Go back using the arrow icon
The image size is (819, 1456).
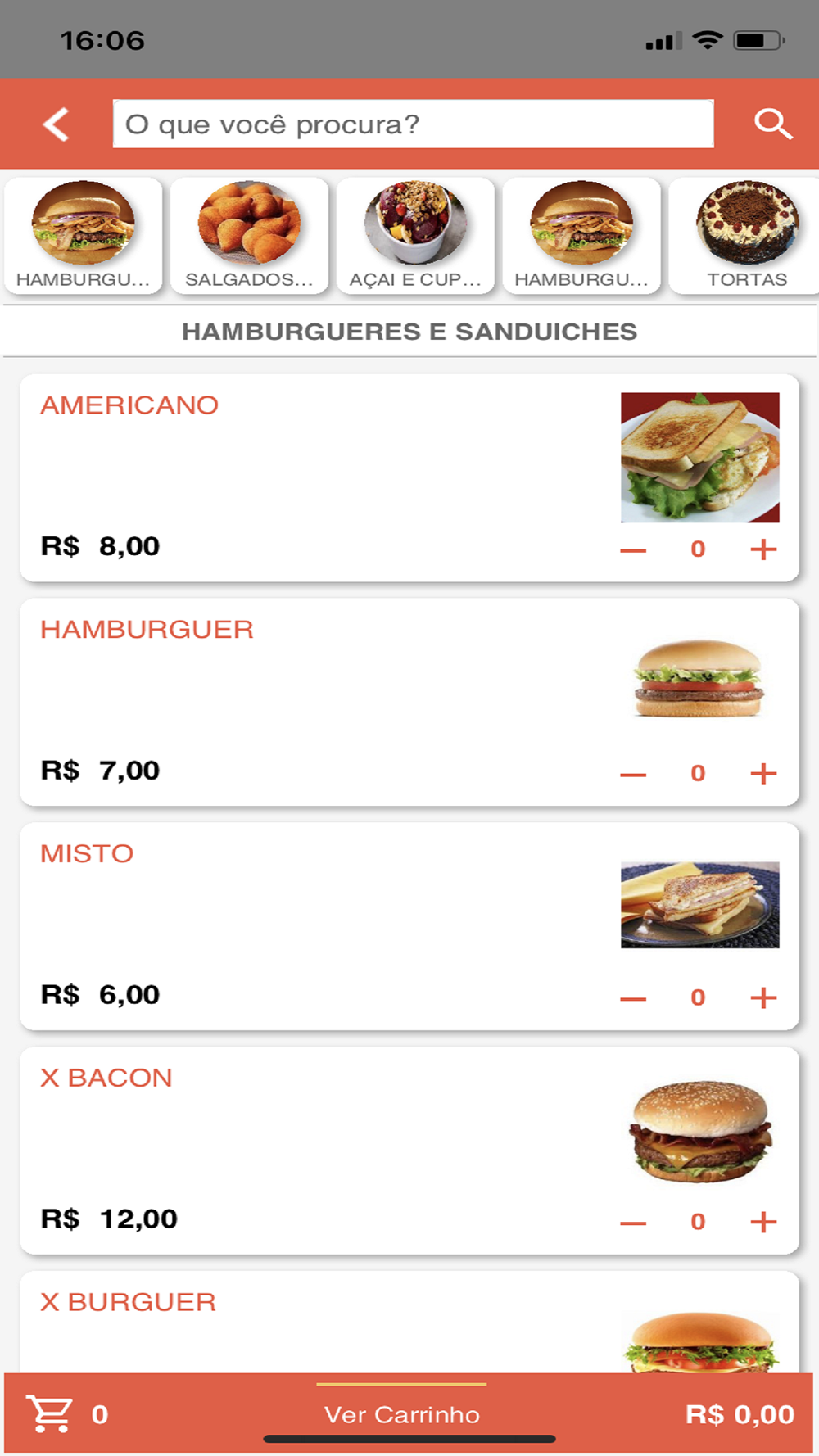click(x=56, y=125)
